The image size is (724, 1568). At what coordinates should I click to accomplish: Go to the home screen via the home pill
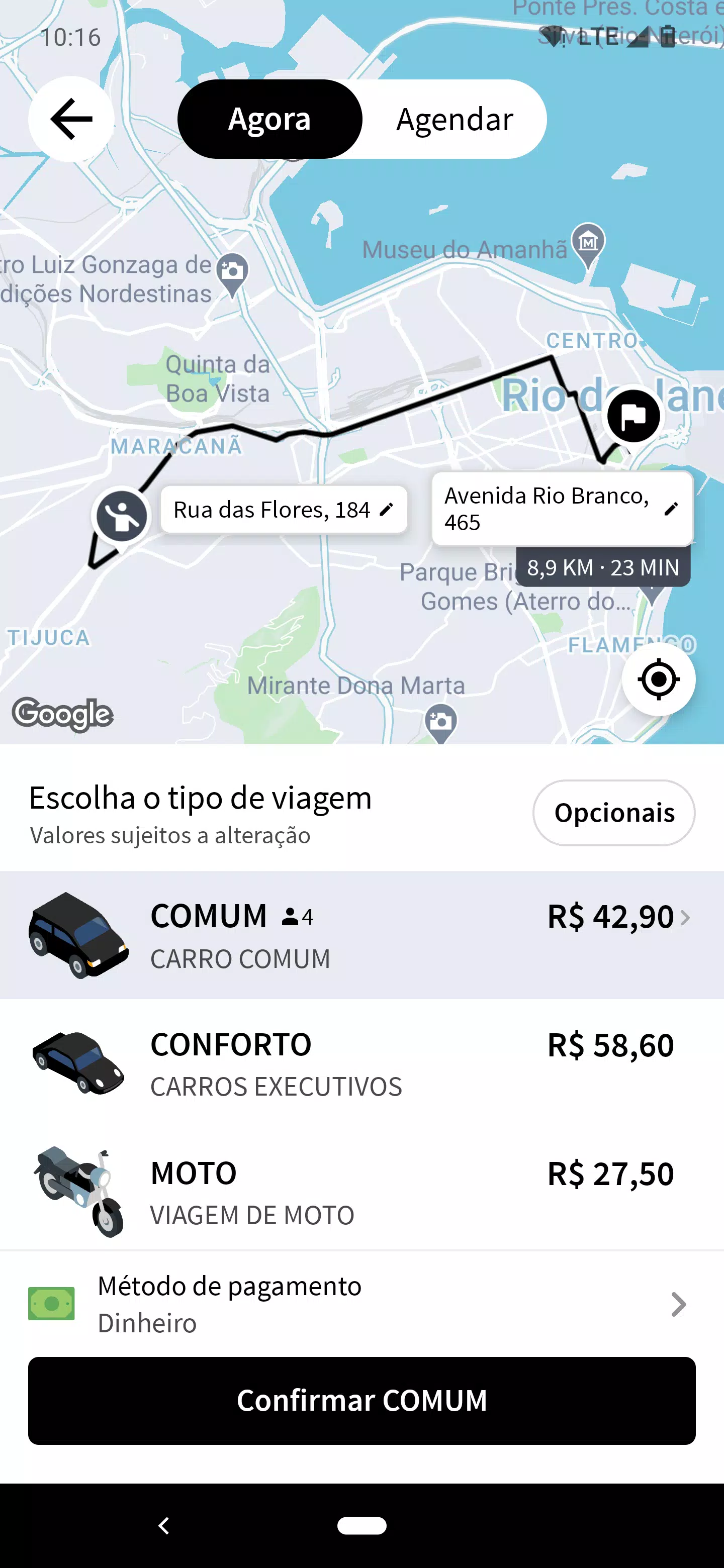point(361,1525)
